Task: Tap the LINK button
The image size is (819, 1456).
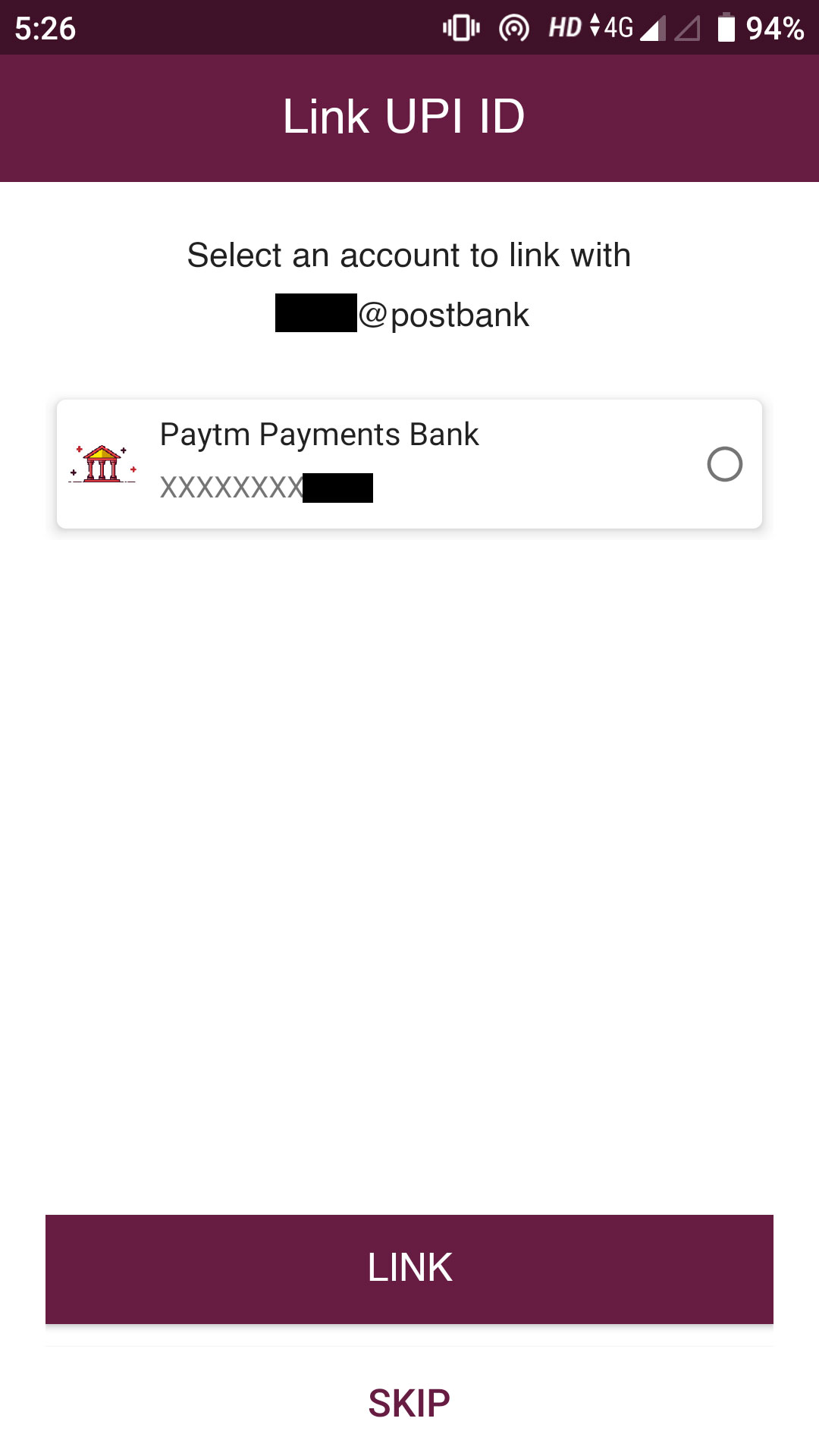Action: [x=409, y=1269]
